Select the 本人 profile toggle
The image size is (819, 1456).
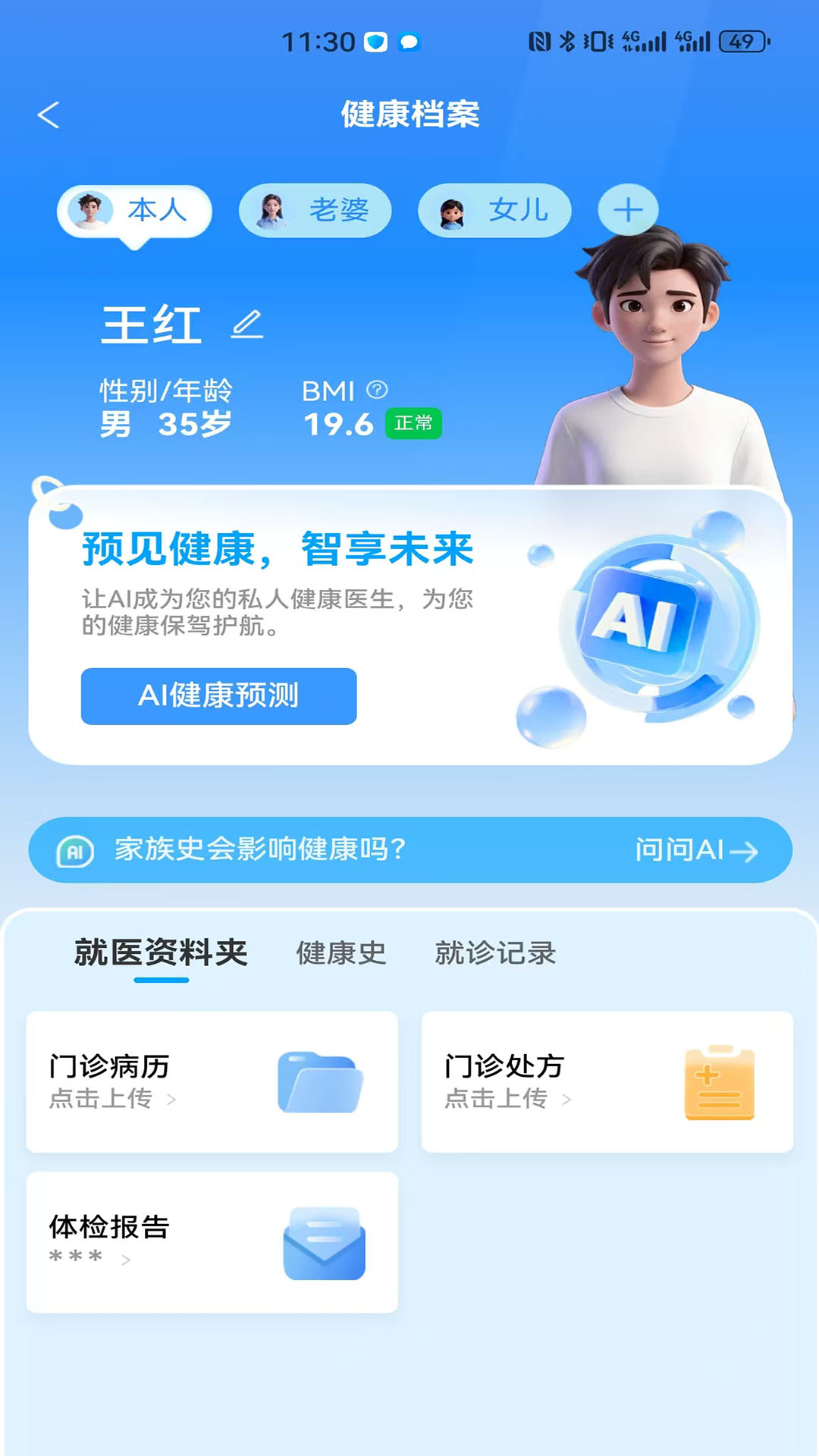point(133,211)
